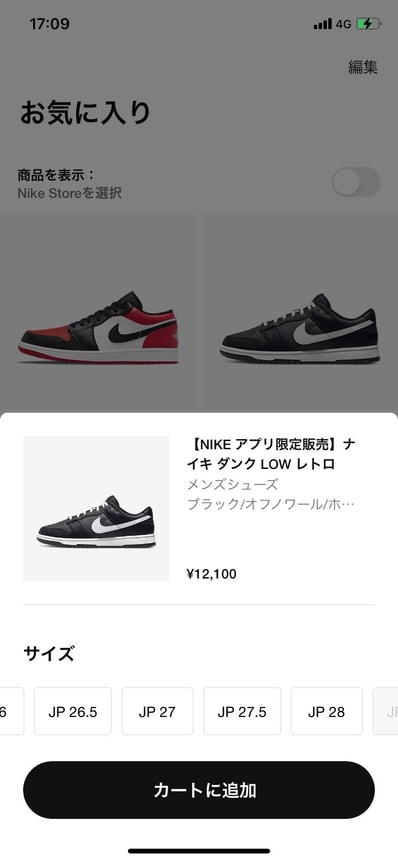Open the Dunk Low product image
Image resolution: width=398 pixels, height=861 pixels.
tap(96, 509)
